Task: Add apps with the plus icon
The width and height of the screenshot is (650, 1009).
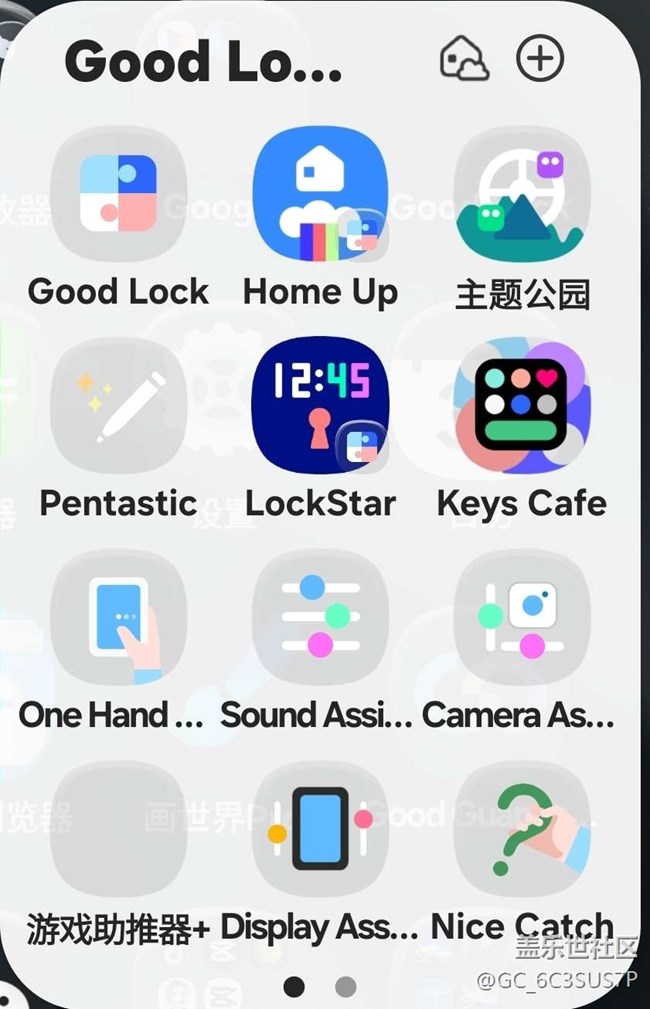Action: [539, 59]
